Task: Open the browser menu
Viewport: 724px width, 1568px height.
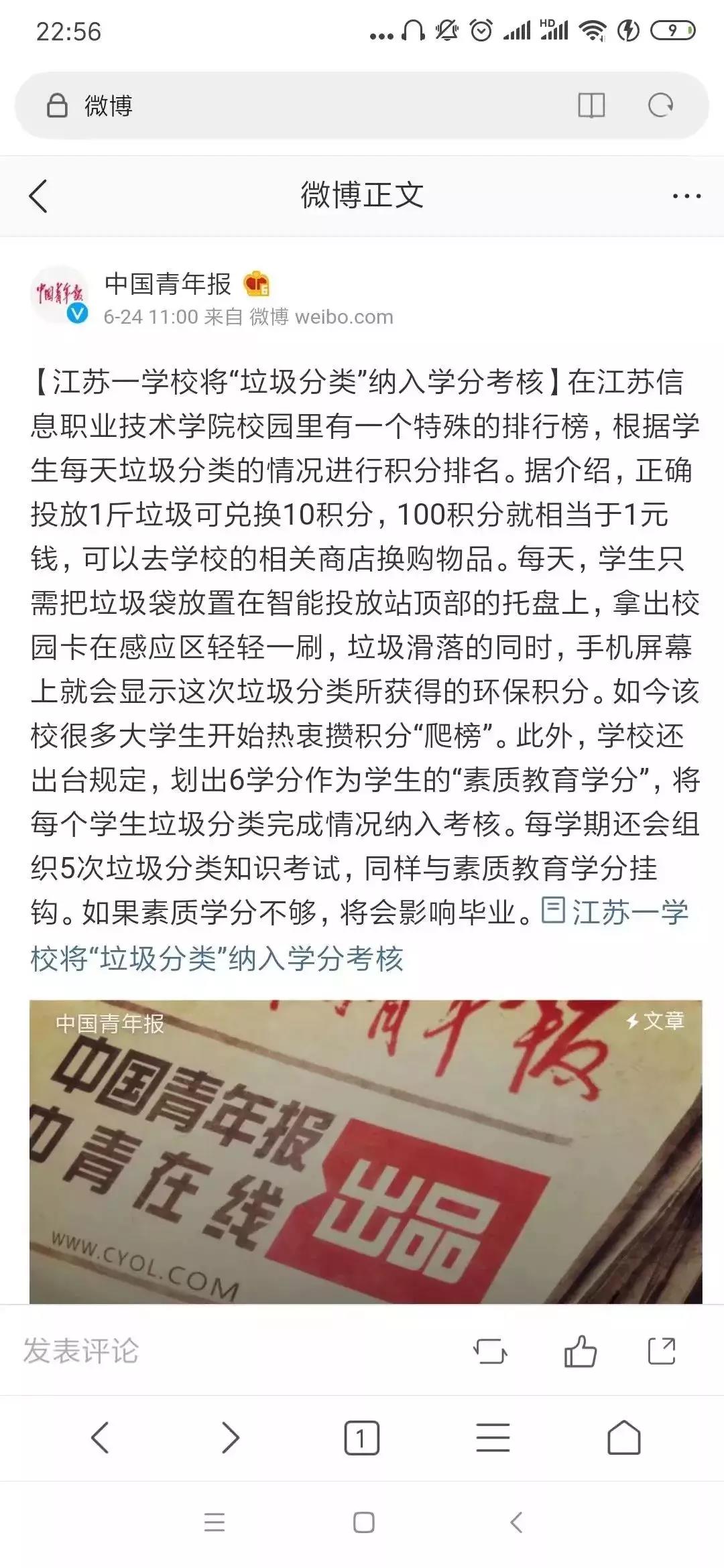Action: click(493, 1437)
